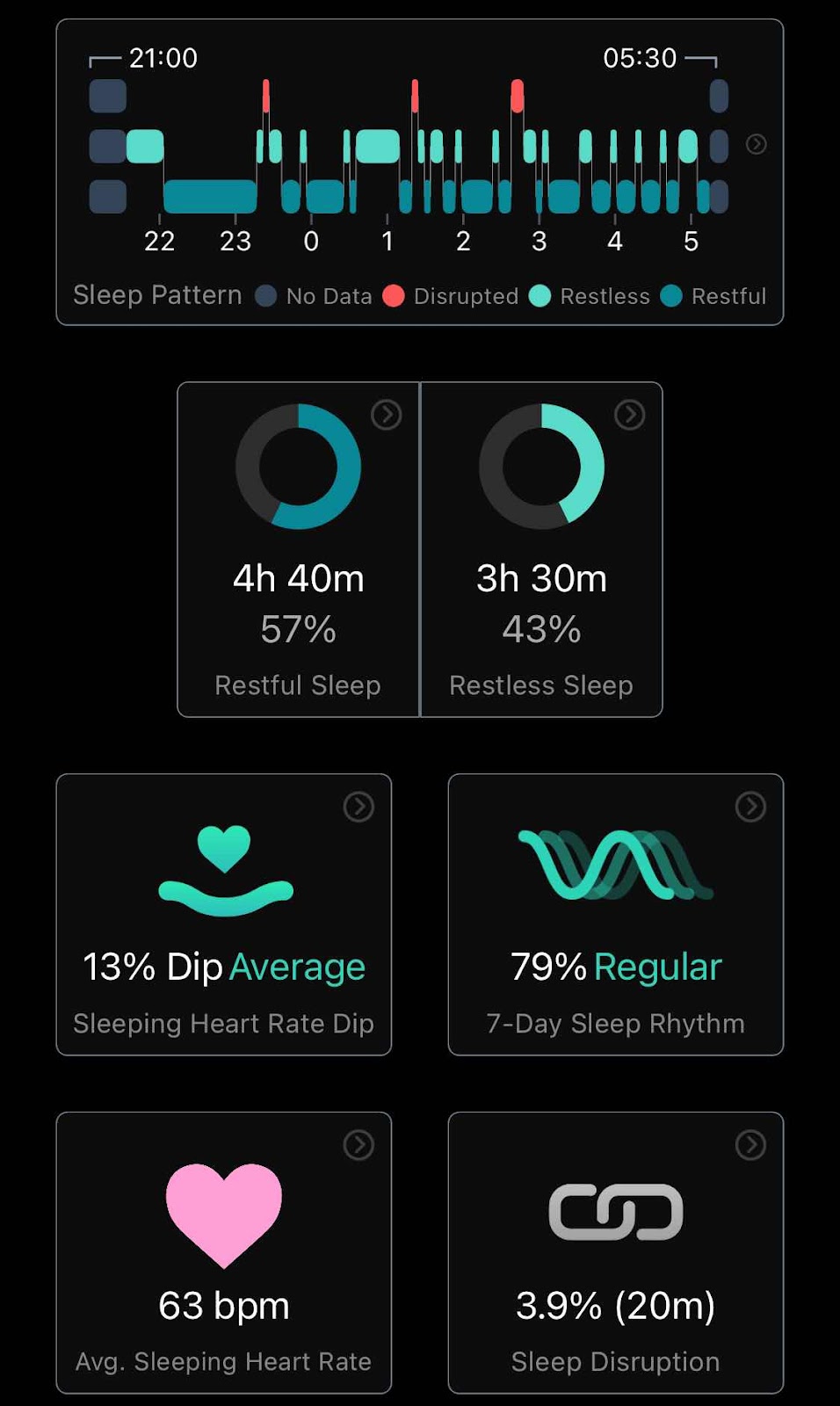This screenshot has width=840, height=1406.
Task: Open the Sleep Disruption card
Action: click(x=616, y=1252)
